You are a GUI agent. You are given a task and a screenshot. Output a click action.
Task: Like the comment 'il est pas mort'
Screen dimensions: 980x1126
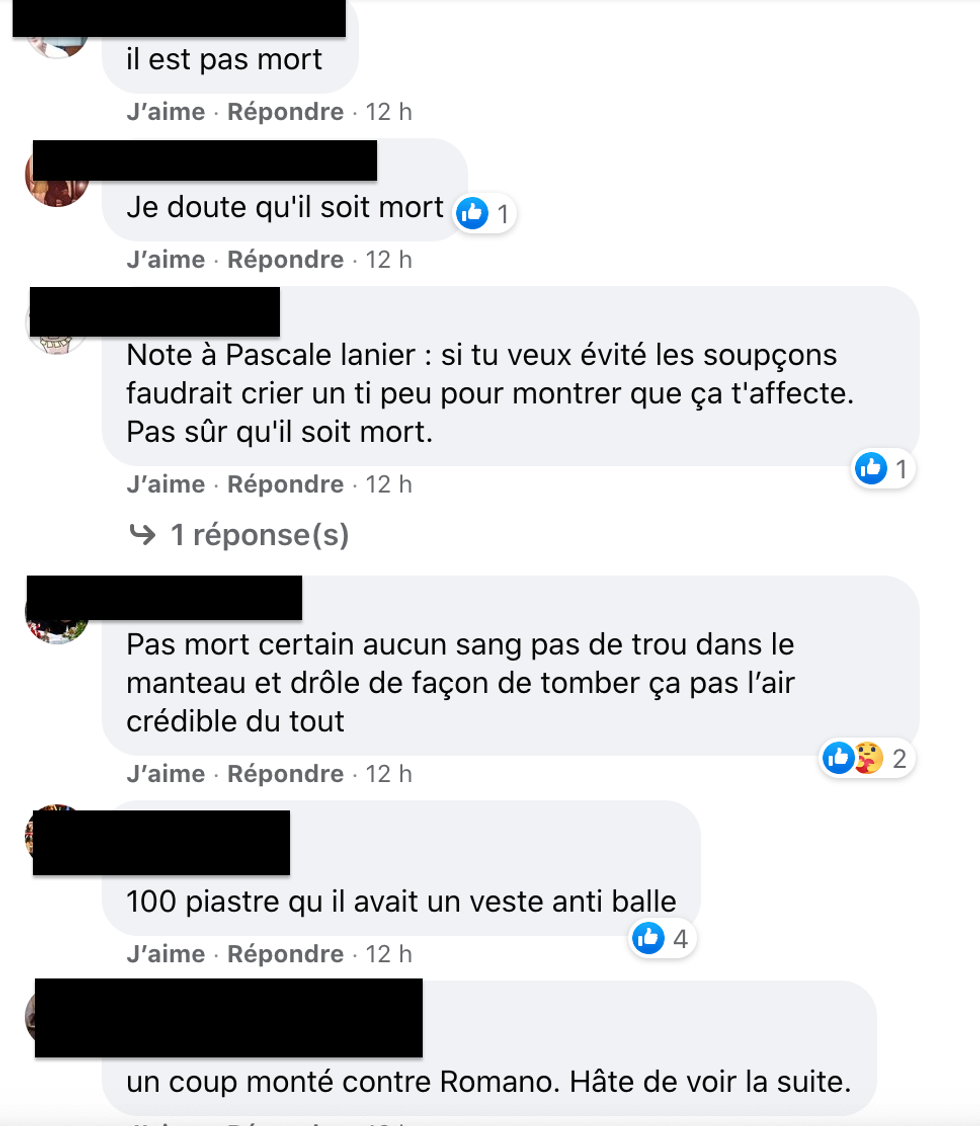(165, 112)
